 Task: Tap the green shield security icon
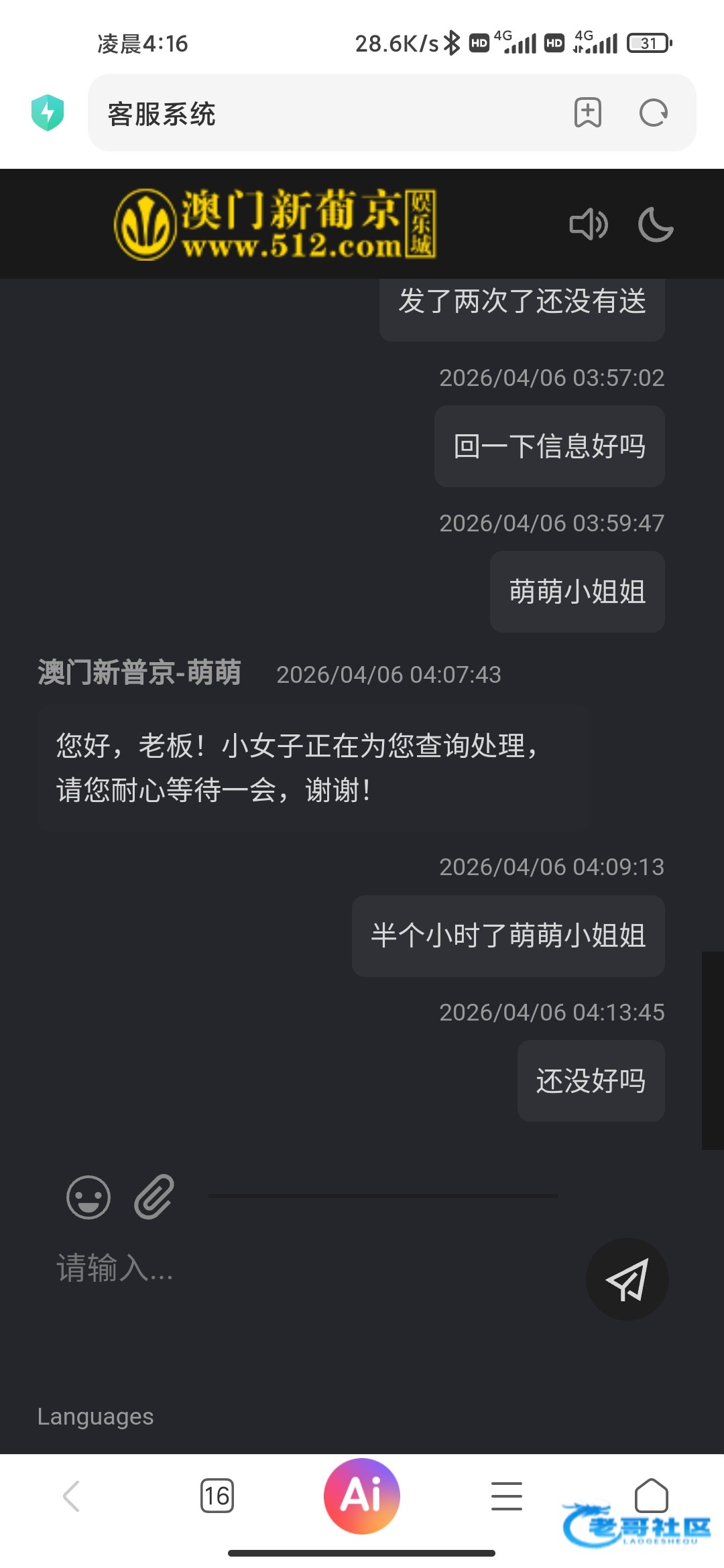tap(48, 113)
